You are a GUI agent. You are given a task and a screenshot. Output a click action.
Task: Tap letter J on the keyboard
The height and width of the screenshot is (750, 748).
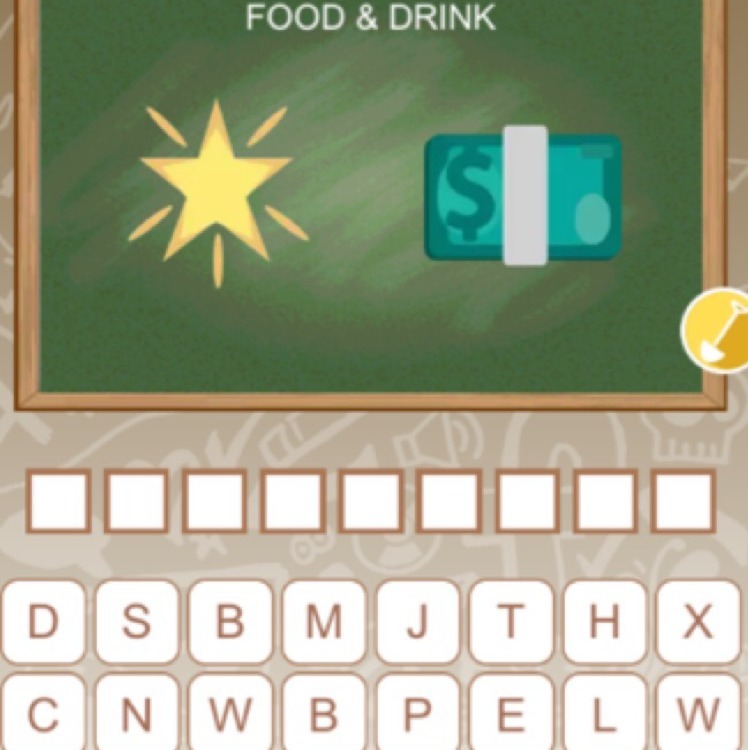coord(417,622)
